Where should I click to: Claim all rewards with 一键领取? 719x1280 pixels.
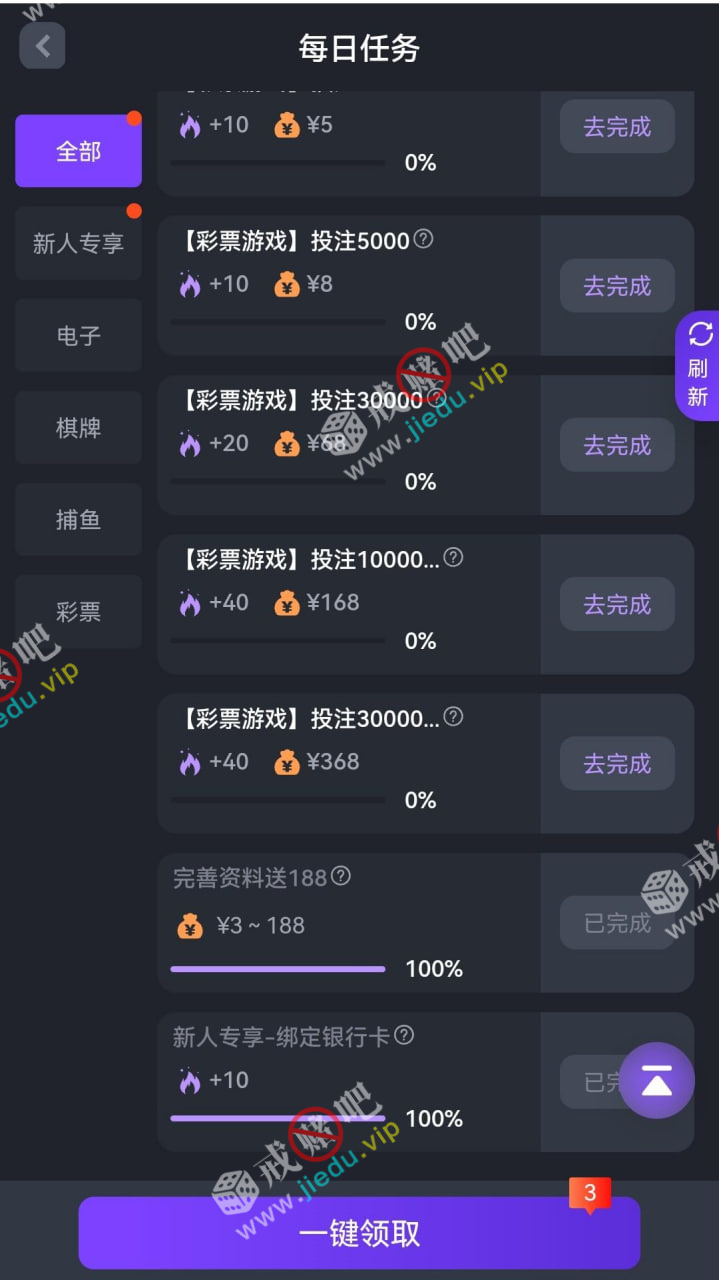click(359, 1233)
